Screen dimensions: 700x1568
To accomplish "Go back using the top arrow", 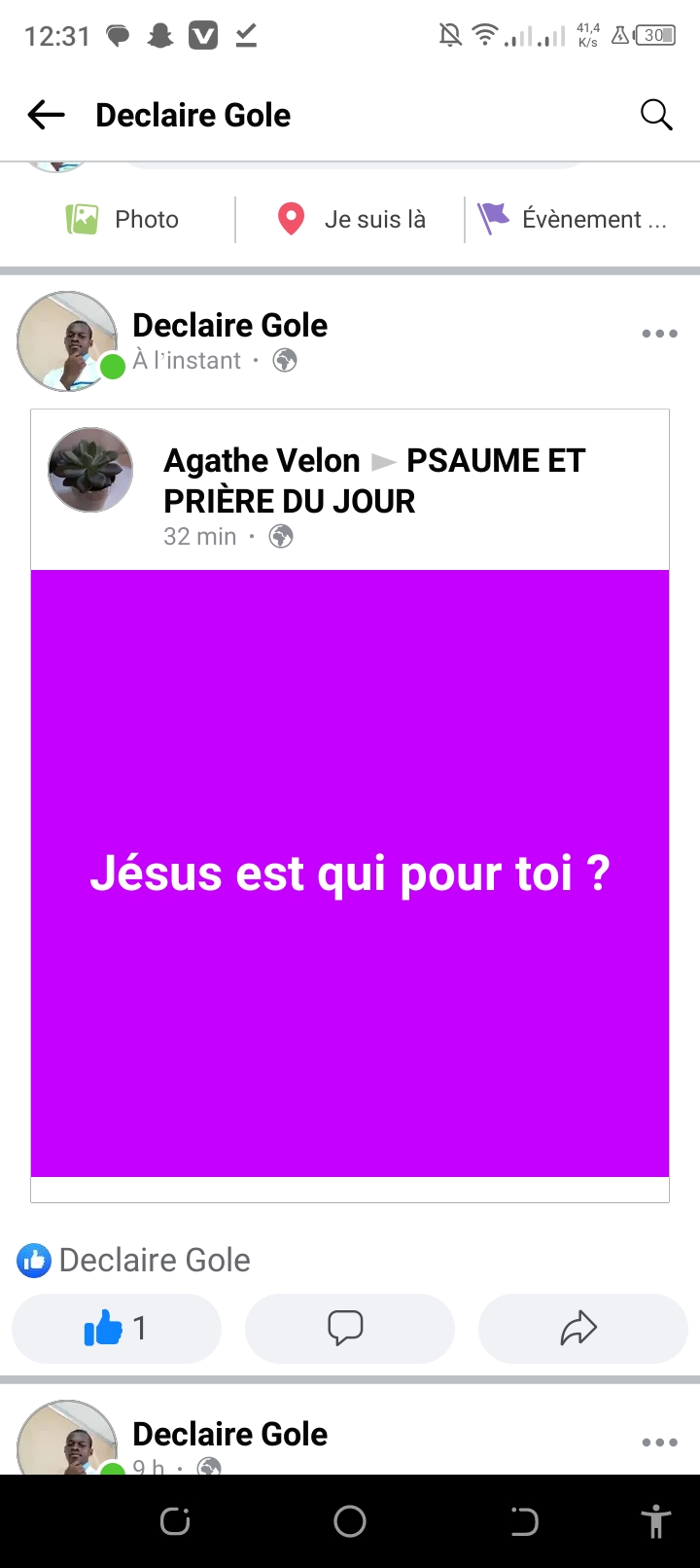I will pyautogui.click(x=46, y=115).
